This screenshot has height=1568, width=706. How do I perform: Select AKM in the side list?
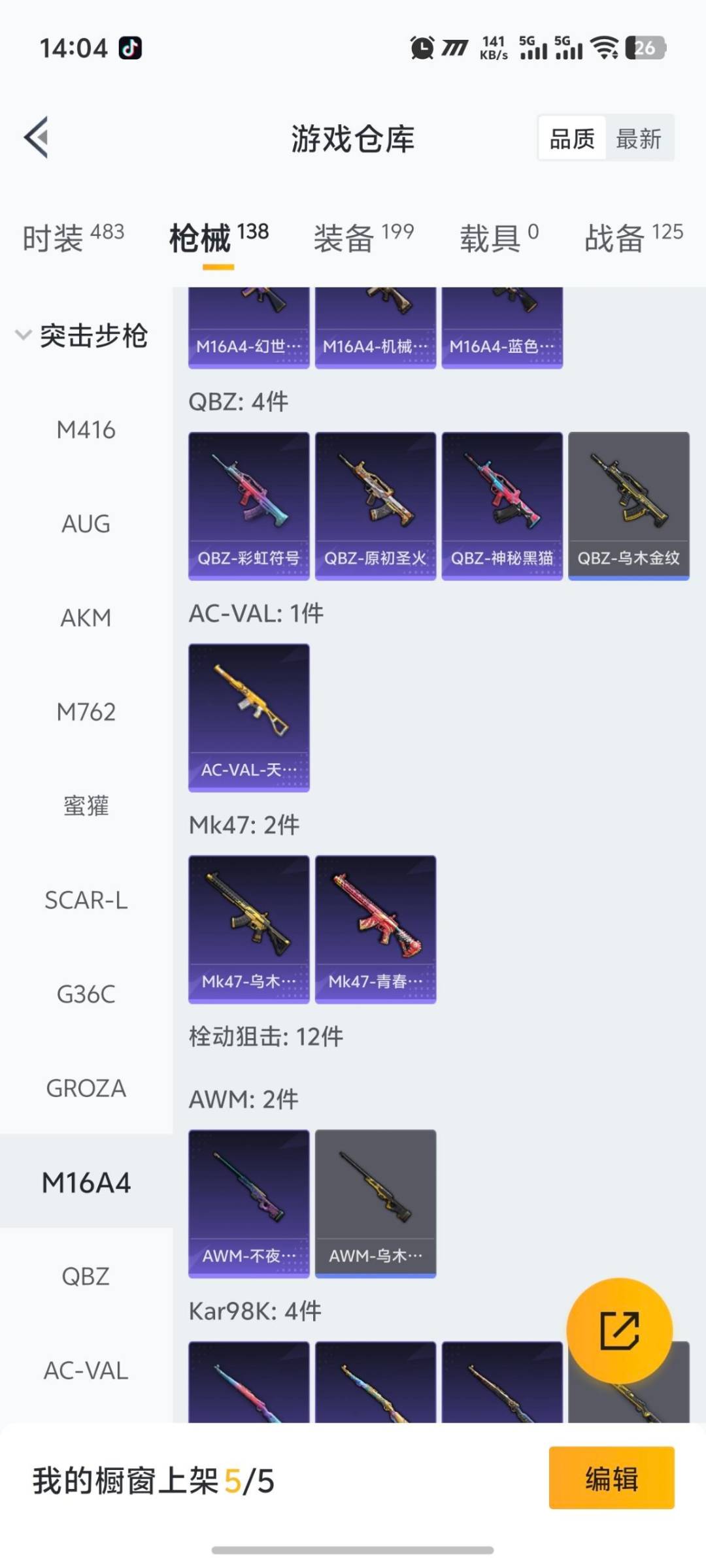point(86,618)
